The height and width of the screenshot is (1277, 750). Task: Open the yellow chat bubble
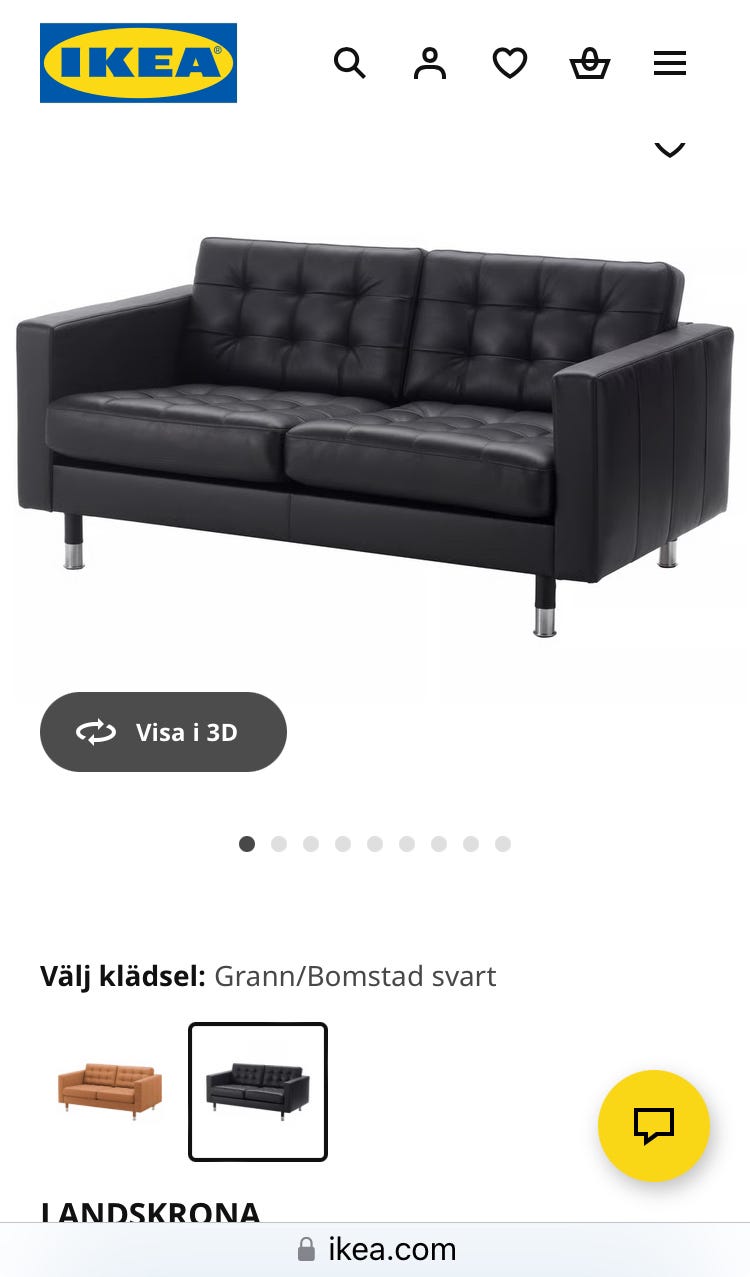pyautogui.click(x=654, y=1126)
